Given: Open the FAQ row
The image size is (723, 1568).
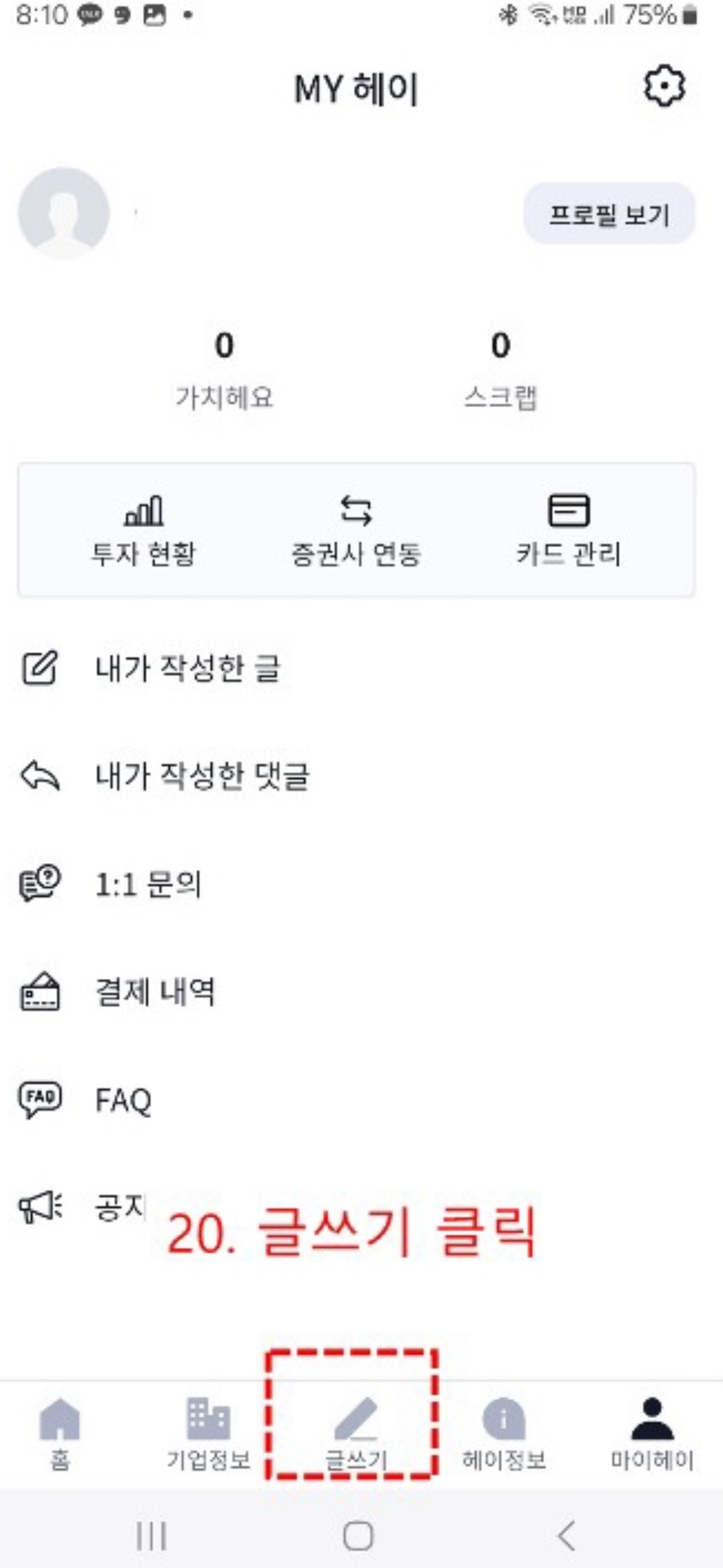Looking at the screenshot, I should (x=361, y=1100).
